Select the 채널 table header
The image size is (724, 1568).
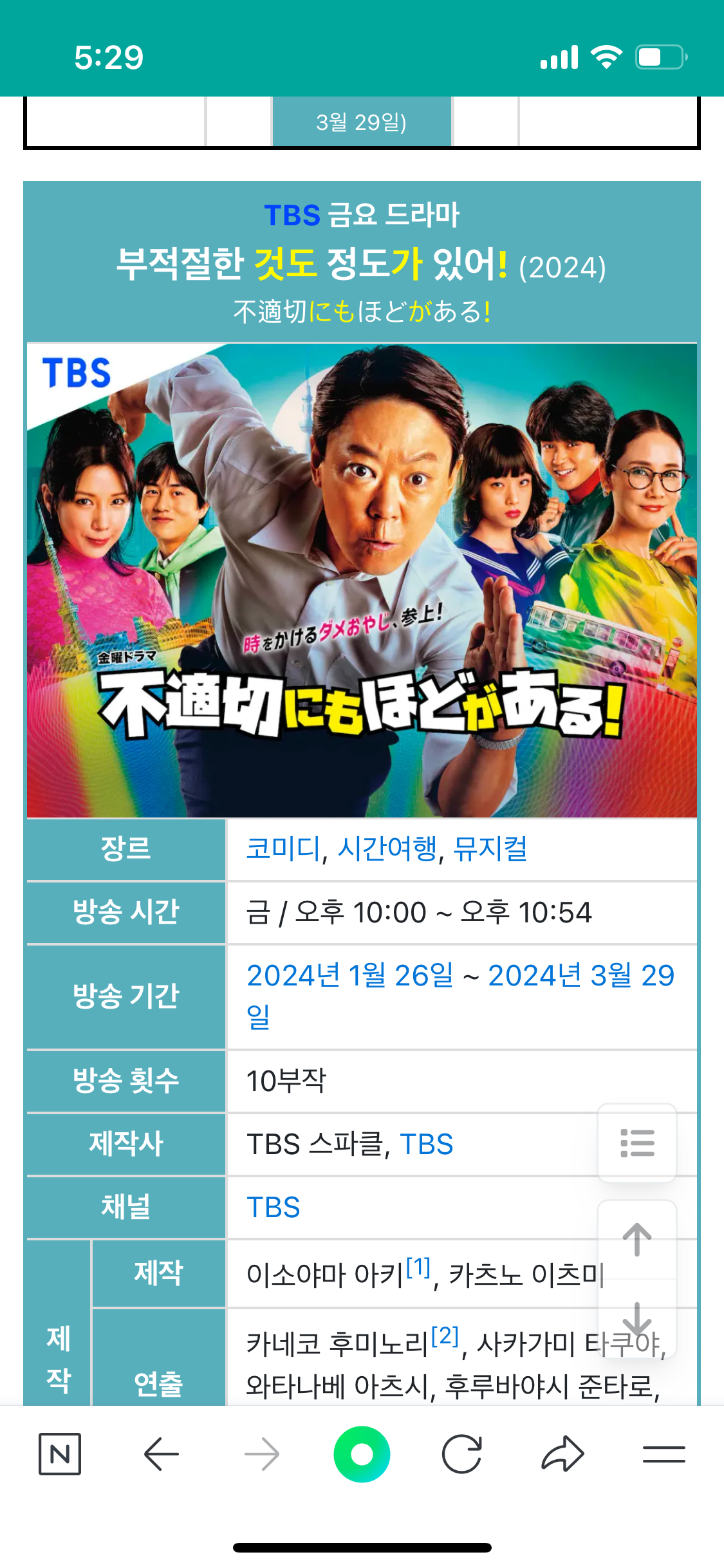click(125, 1208)
